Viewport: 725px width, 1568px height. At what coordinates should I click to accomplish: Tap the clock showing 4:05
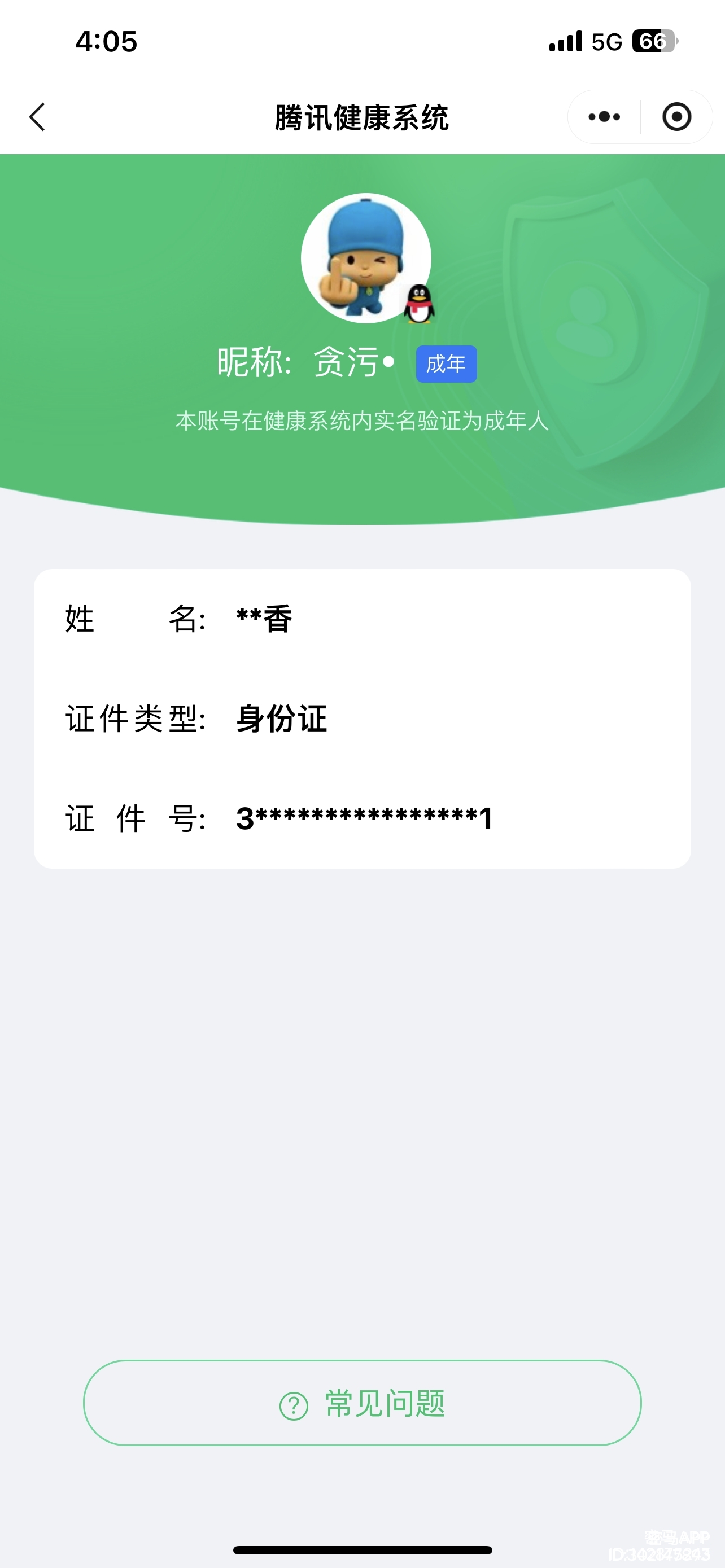tap(107, 41)
